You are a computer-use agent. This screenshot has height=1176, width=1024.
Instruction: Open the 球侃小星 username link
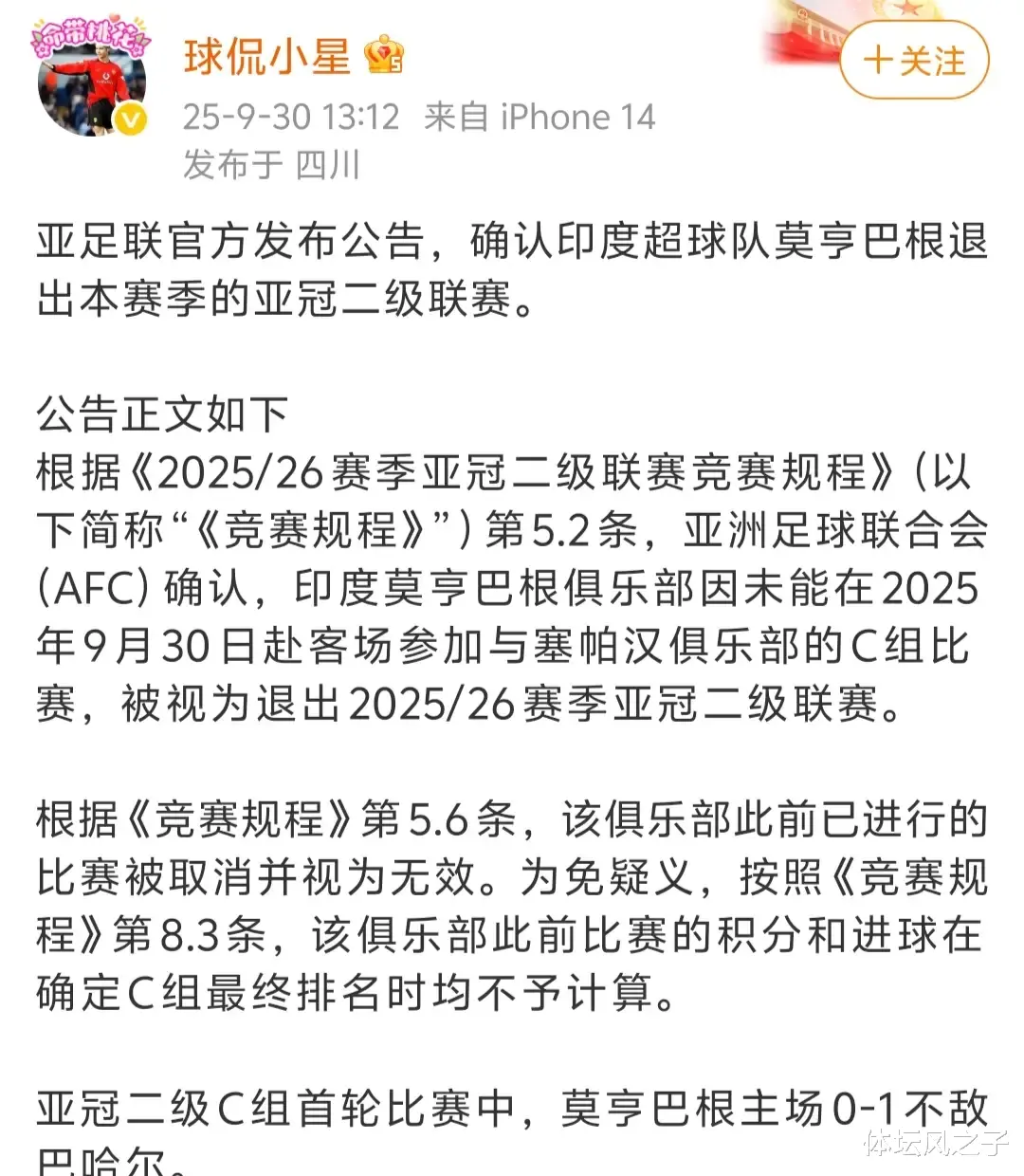tap(267, 57)
